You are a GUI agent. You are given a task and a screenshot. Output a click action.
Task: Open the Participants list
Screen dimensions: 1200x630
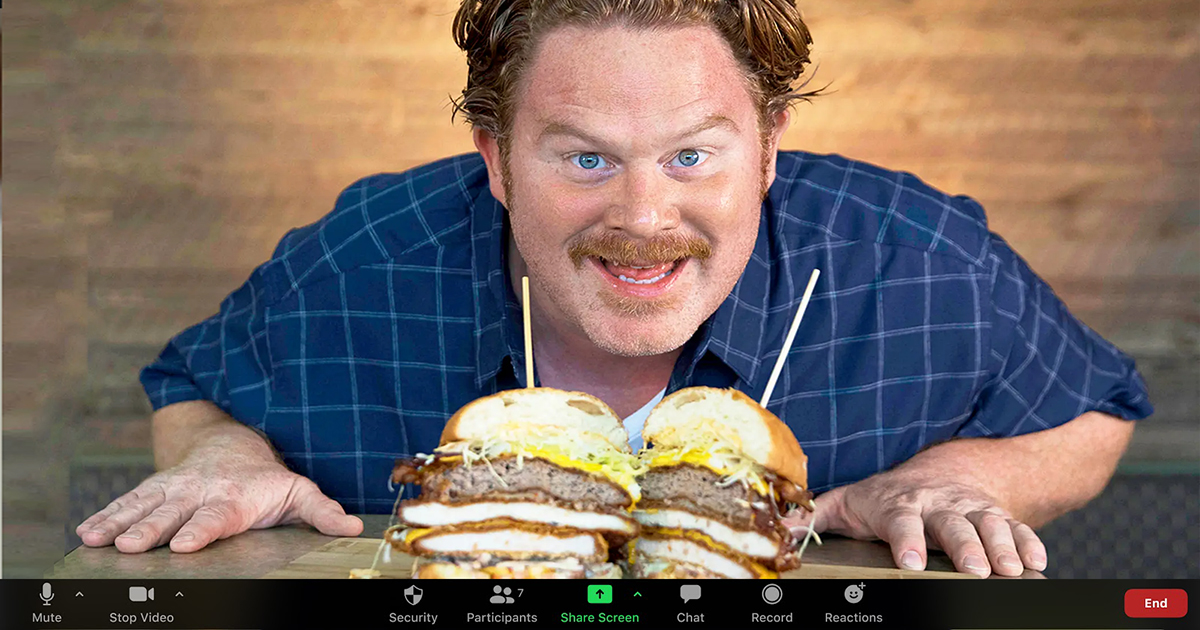click(502, 603)
